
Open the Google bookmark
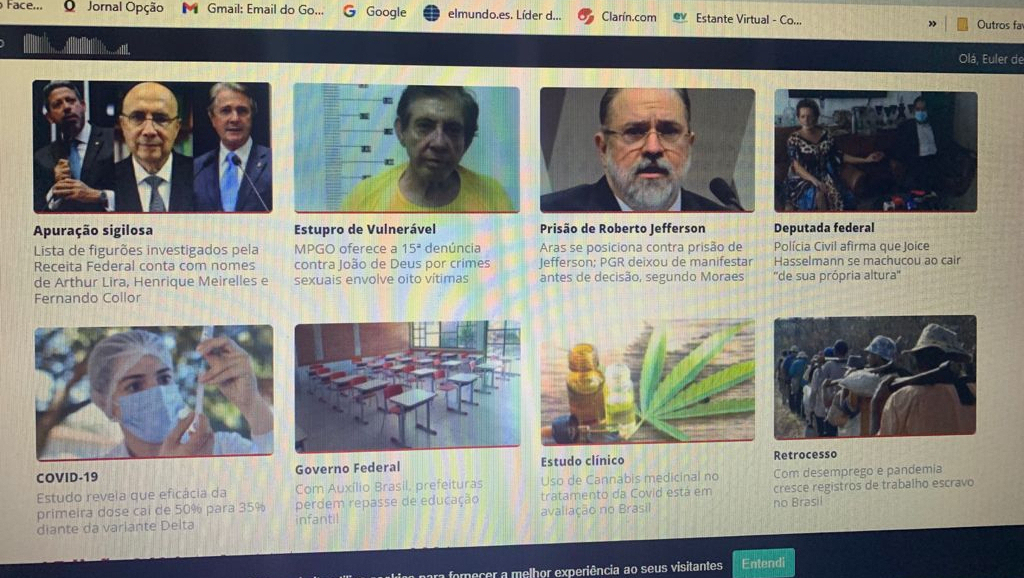[x=375, y=12]
